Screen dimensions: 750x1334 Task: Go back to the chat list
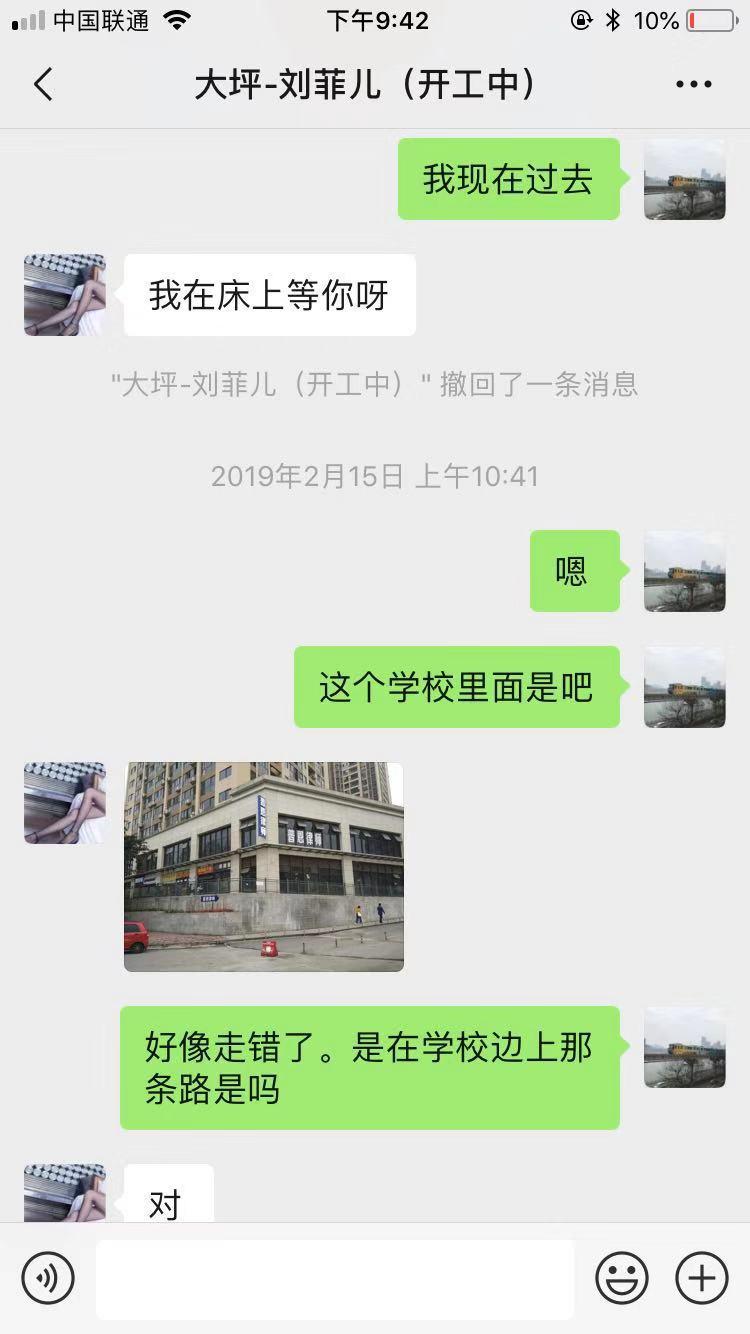[x=43, y=85]
